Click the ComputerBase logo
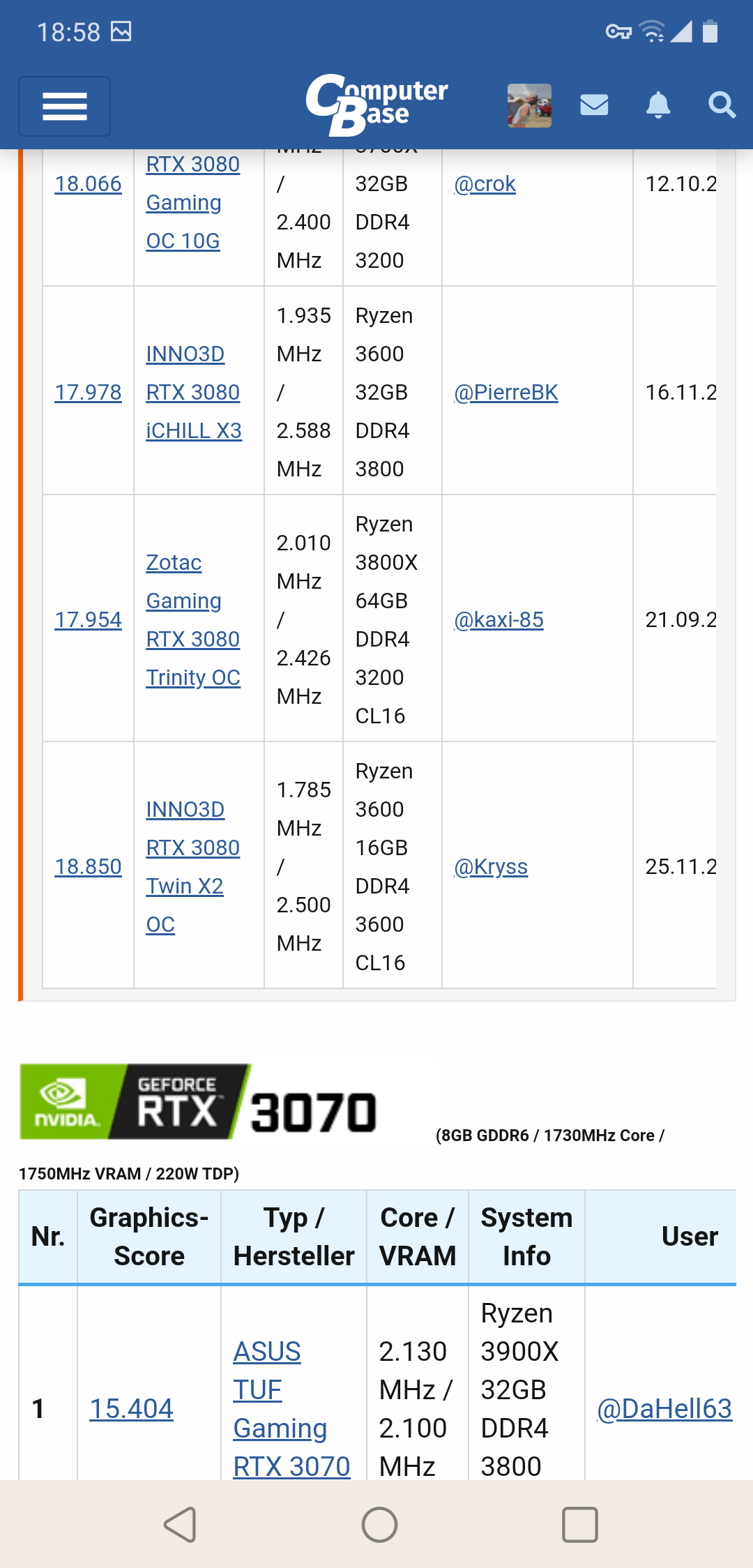The width and height of the screenshot is (753, 1568). coord(376,105)
